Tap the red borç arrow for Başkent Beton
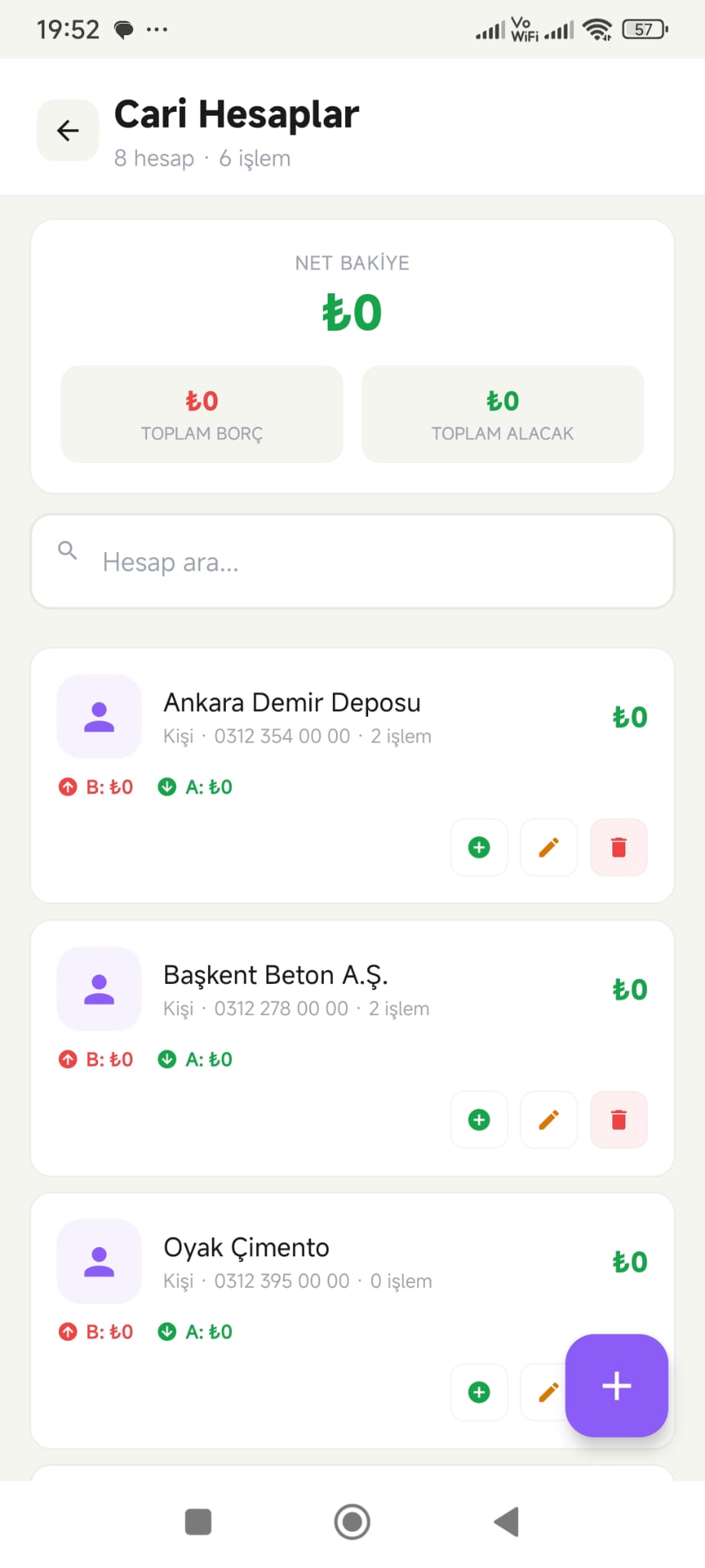Image resolution: width=705 pixels, height=1568 pixels. click(68, 1059)
